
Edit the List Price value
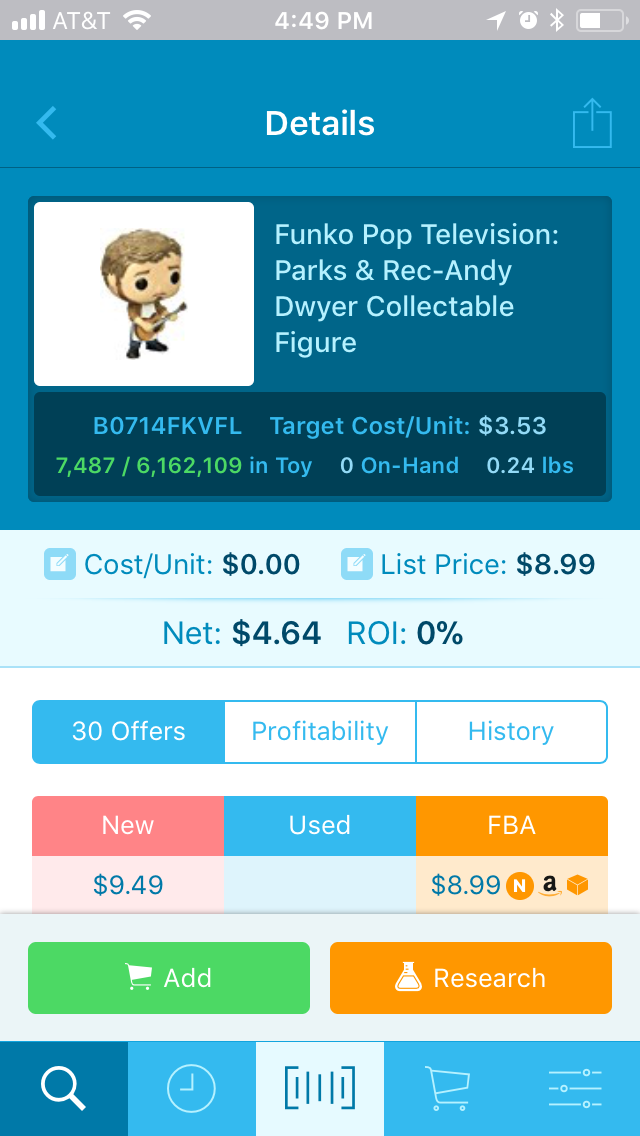click(x=357, y=564)
